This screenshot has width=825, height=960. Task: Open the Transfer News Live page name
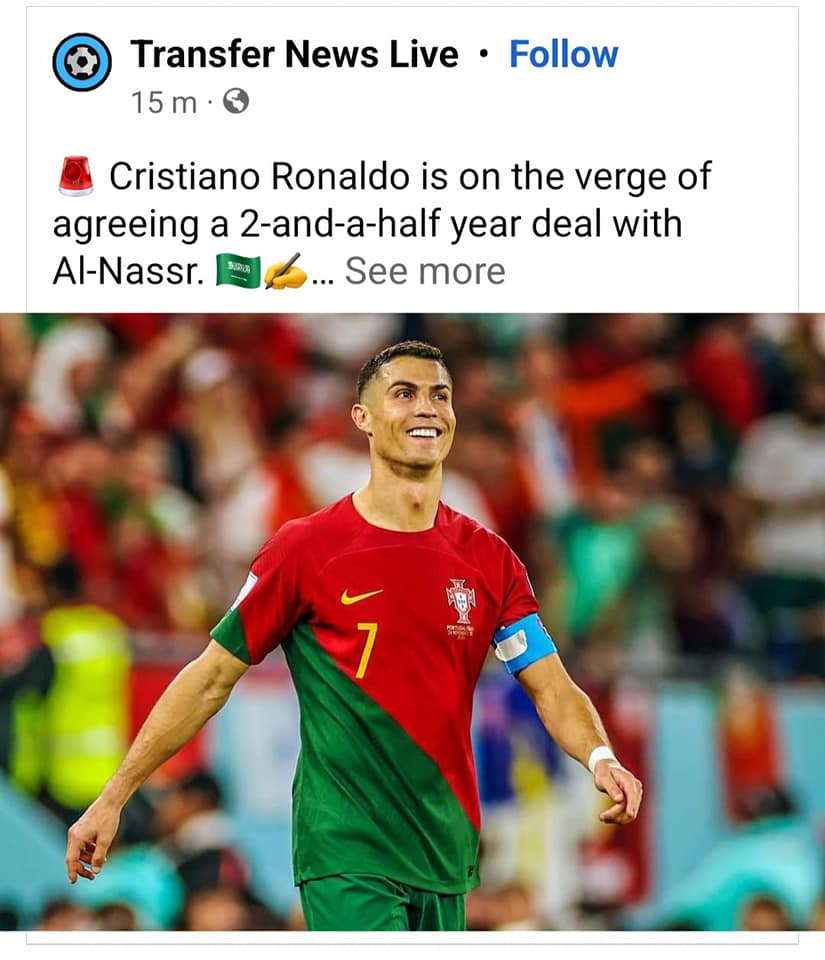[x=294, y=54]
